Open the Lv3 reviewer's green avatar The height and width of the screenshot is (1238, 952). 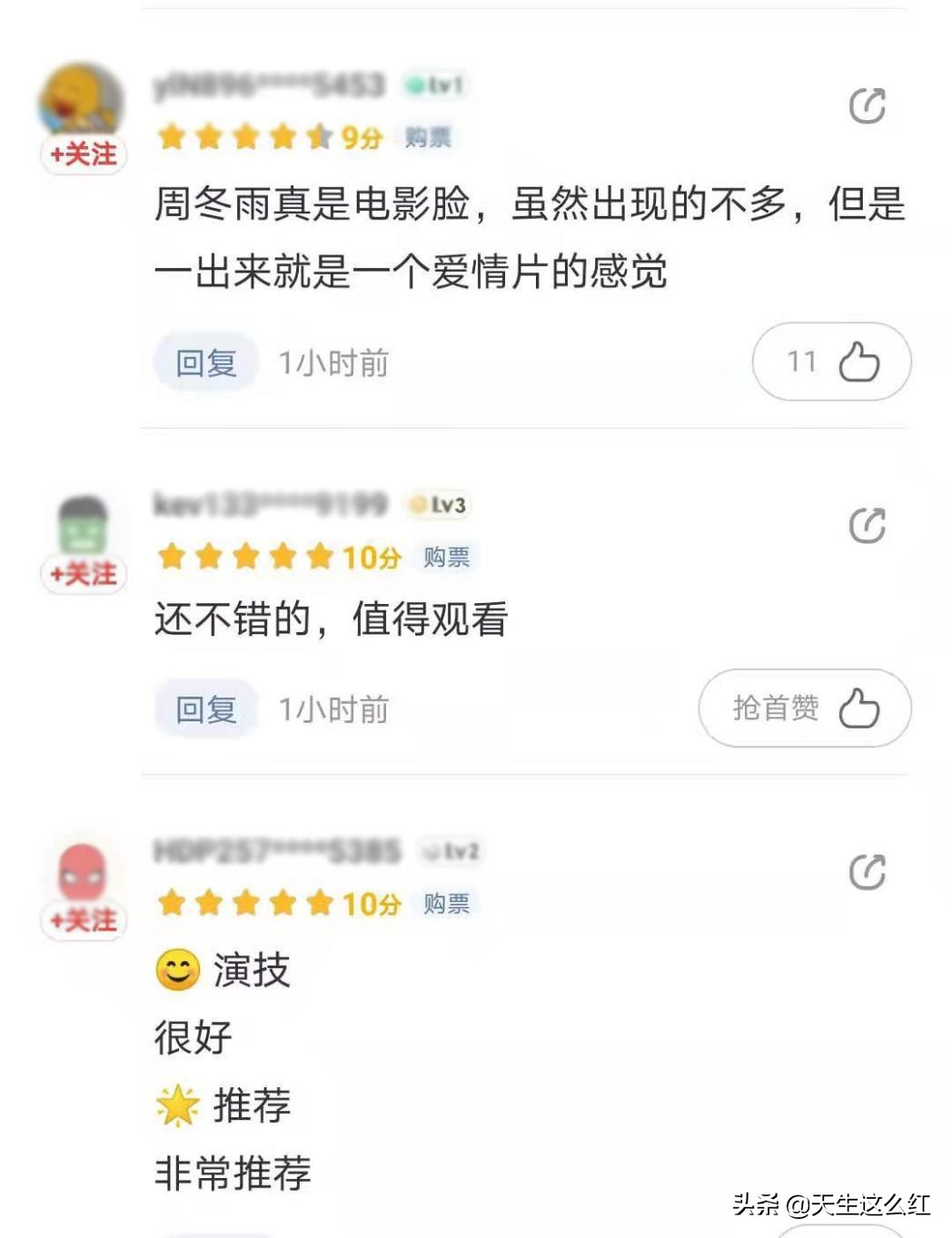pyautogui.click(x=83, y=525)
